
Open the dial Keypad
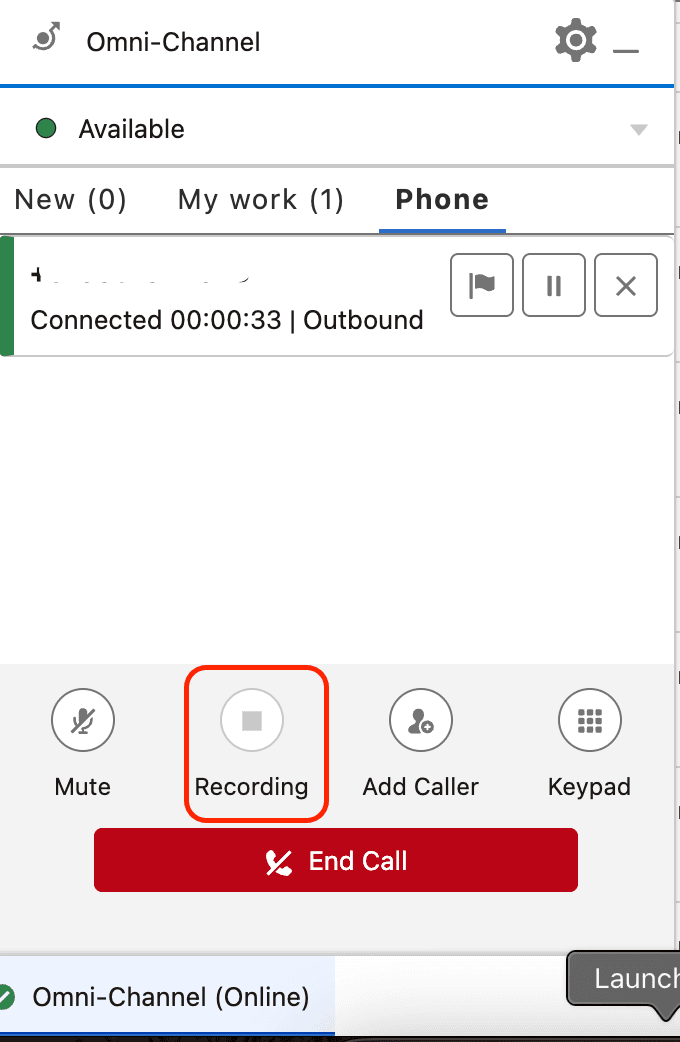point(590,721)
